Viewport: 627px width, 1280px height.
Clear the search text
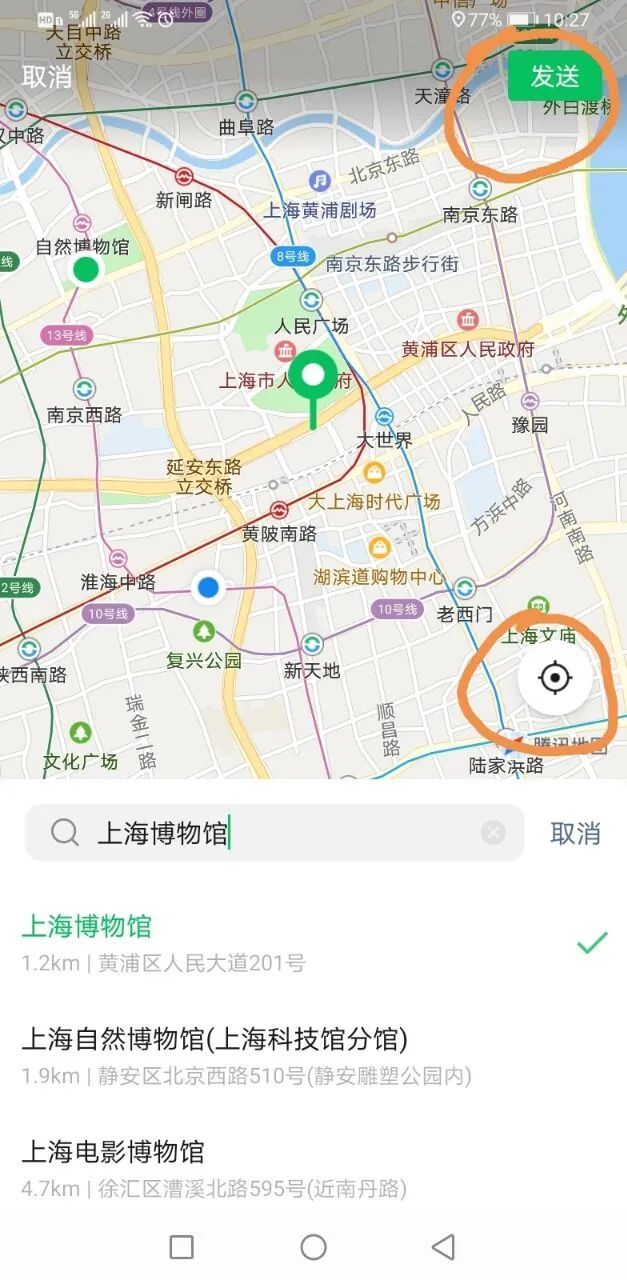492,832
